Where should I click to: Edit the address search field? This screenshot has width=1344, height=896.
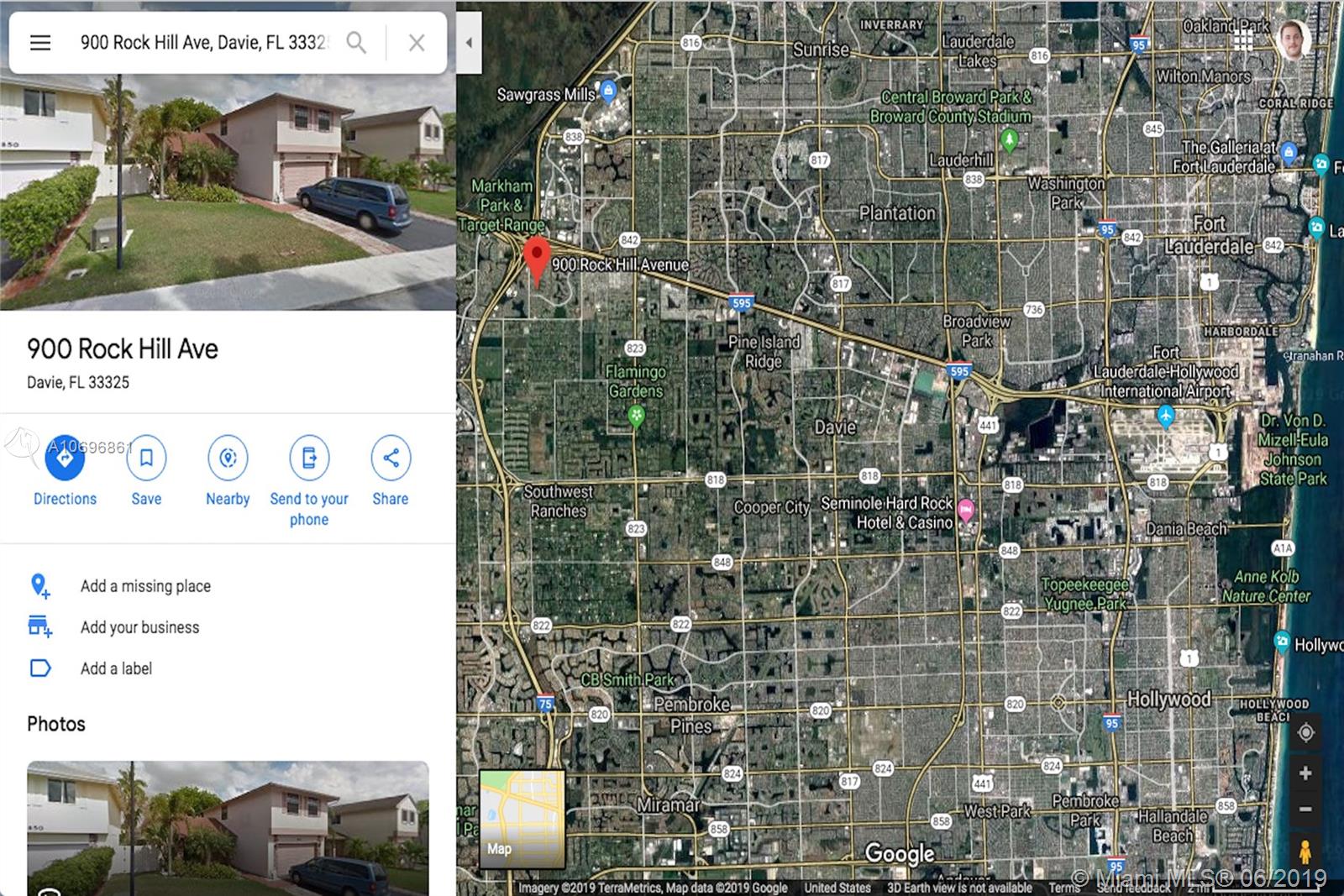click(x=202, y=43)
